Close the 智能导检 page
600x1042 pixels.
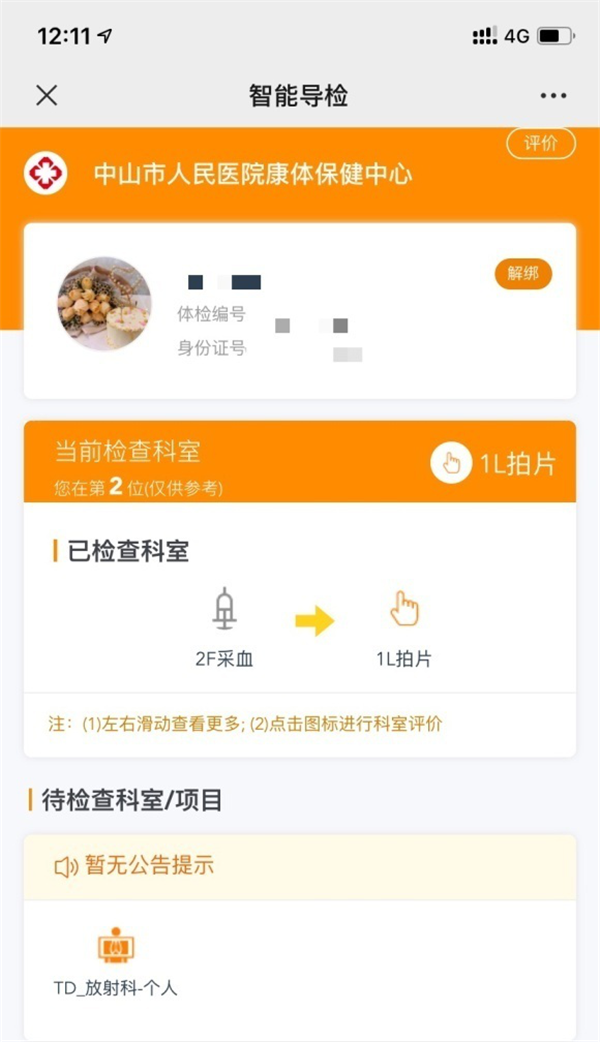click(47, 96)
